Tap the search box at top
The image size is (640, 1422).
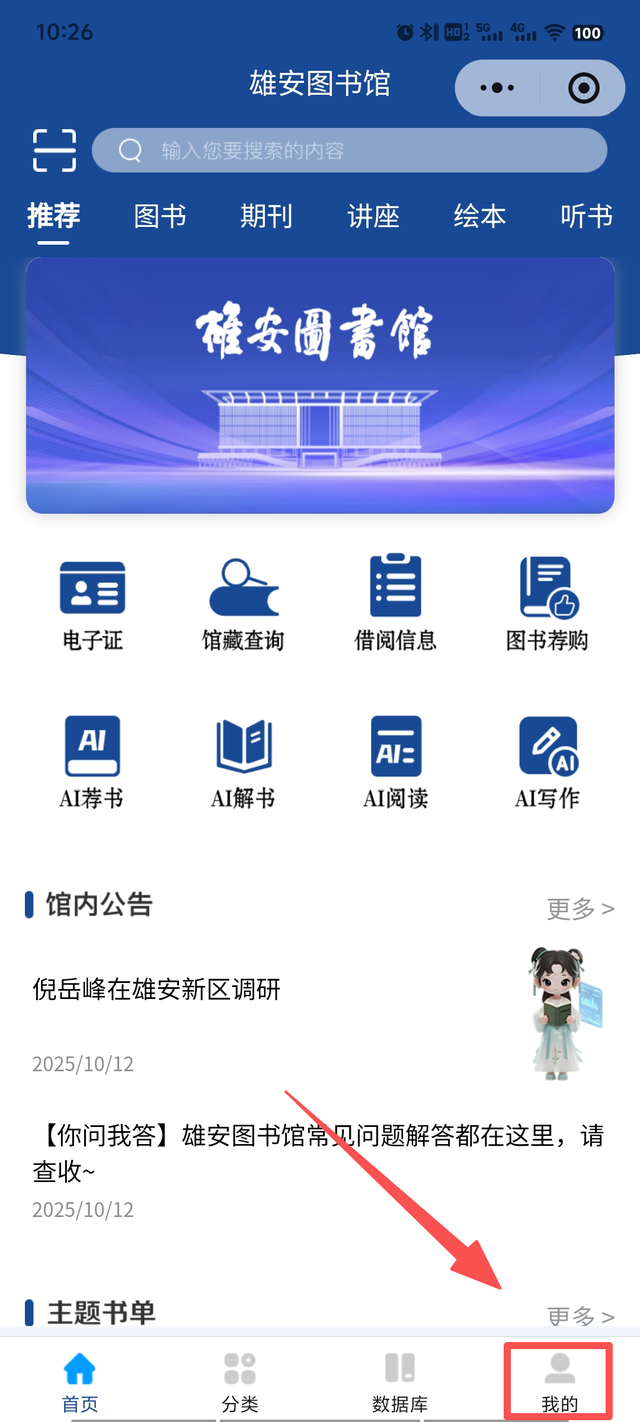point(349,151)
